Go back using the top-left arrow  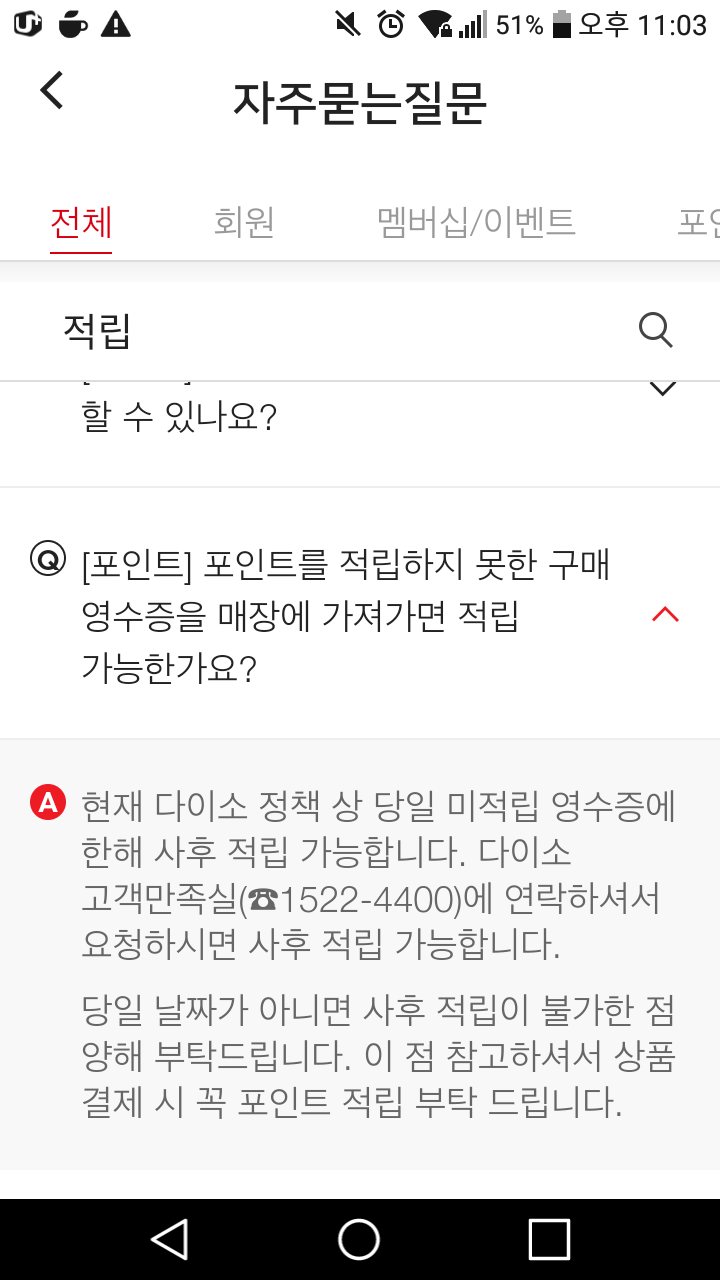(52, 90)
